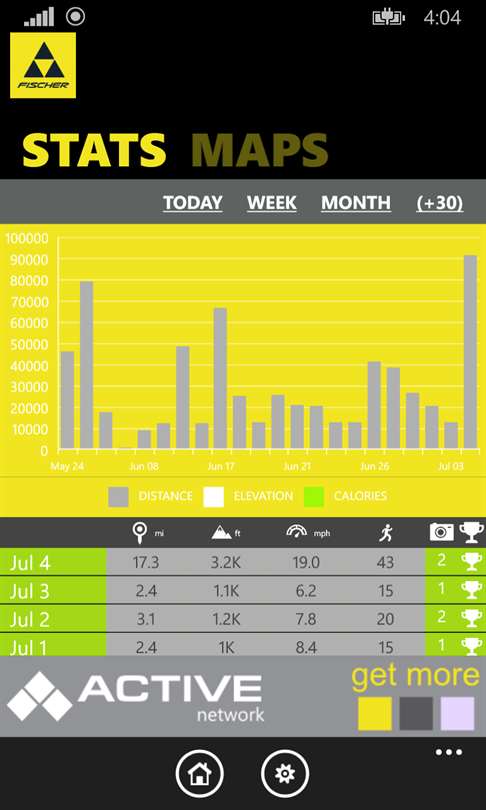Switch to the MAPS section

pyautogui.click(x=260, y=150)
